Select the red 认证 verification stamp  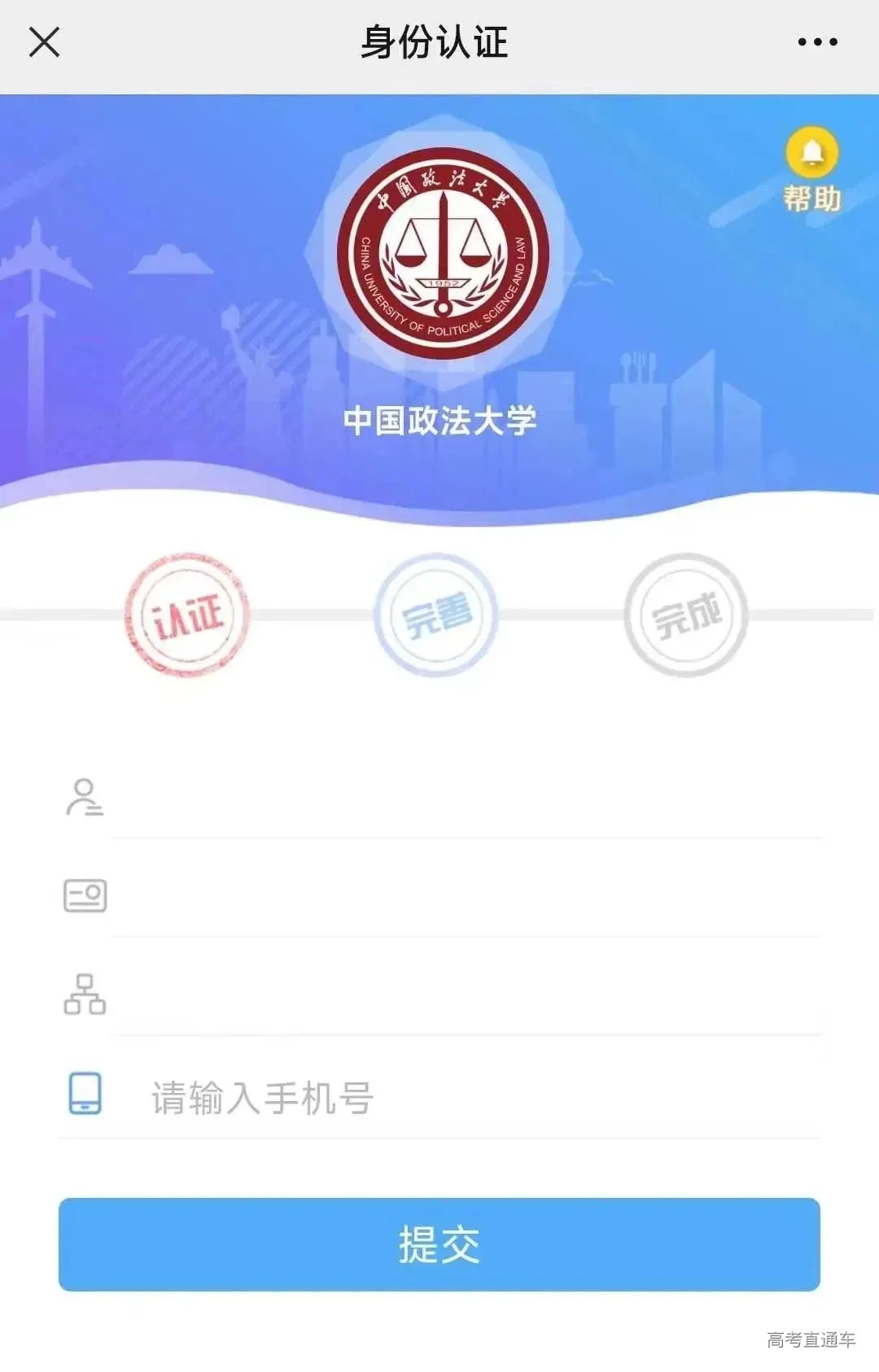pyautogui.click(x=188, y=617)
